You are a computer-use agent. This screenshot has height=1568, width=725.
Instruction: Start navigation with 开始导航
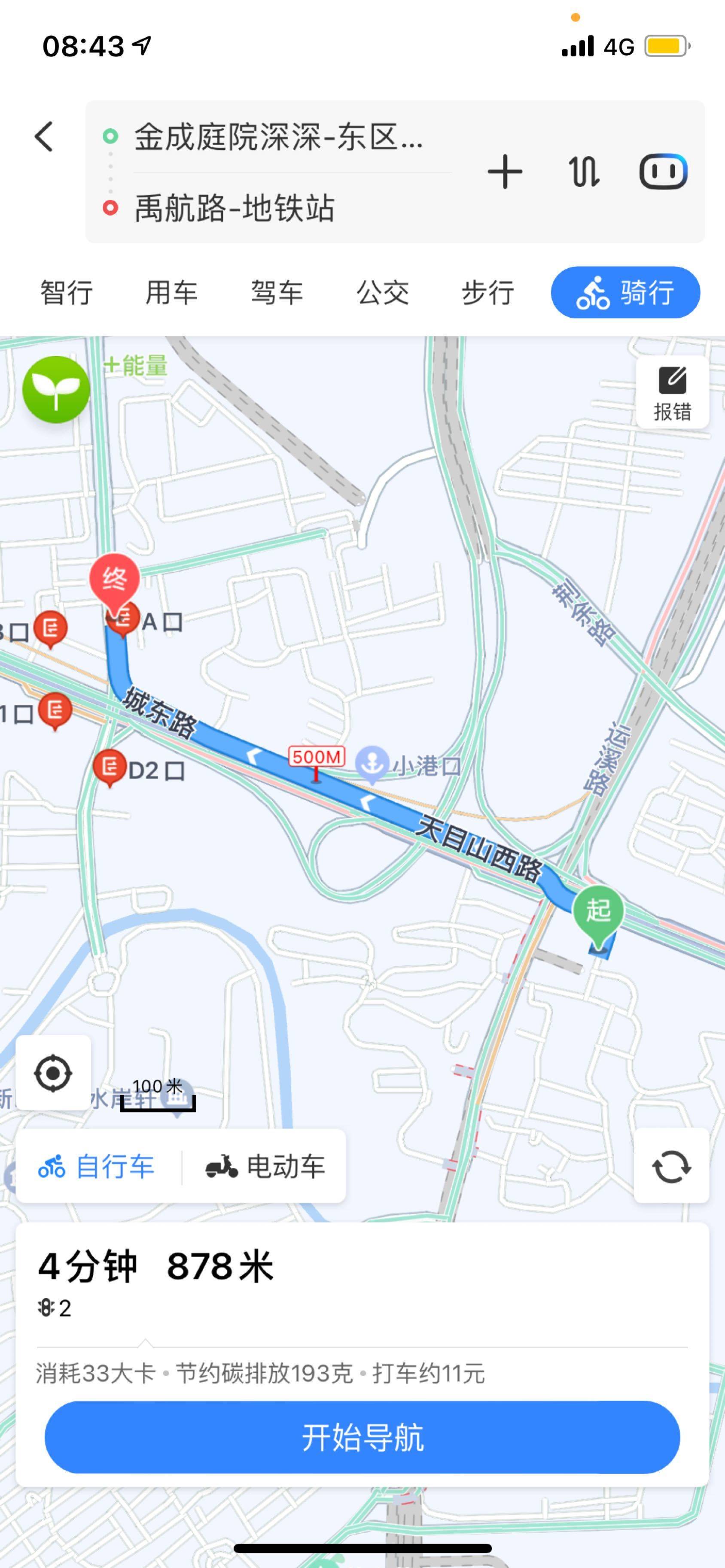[362, 1437]
